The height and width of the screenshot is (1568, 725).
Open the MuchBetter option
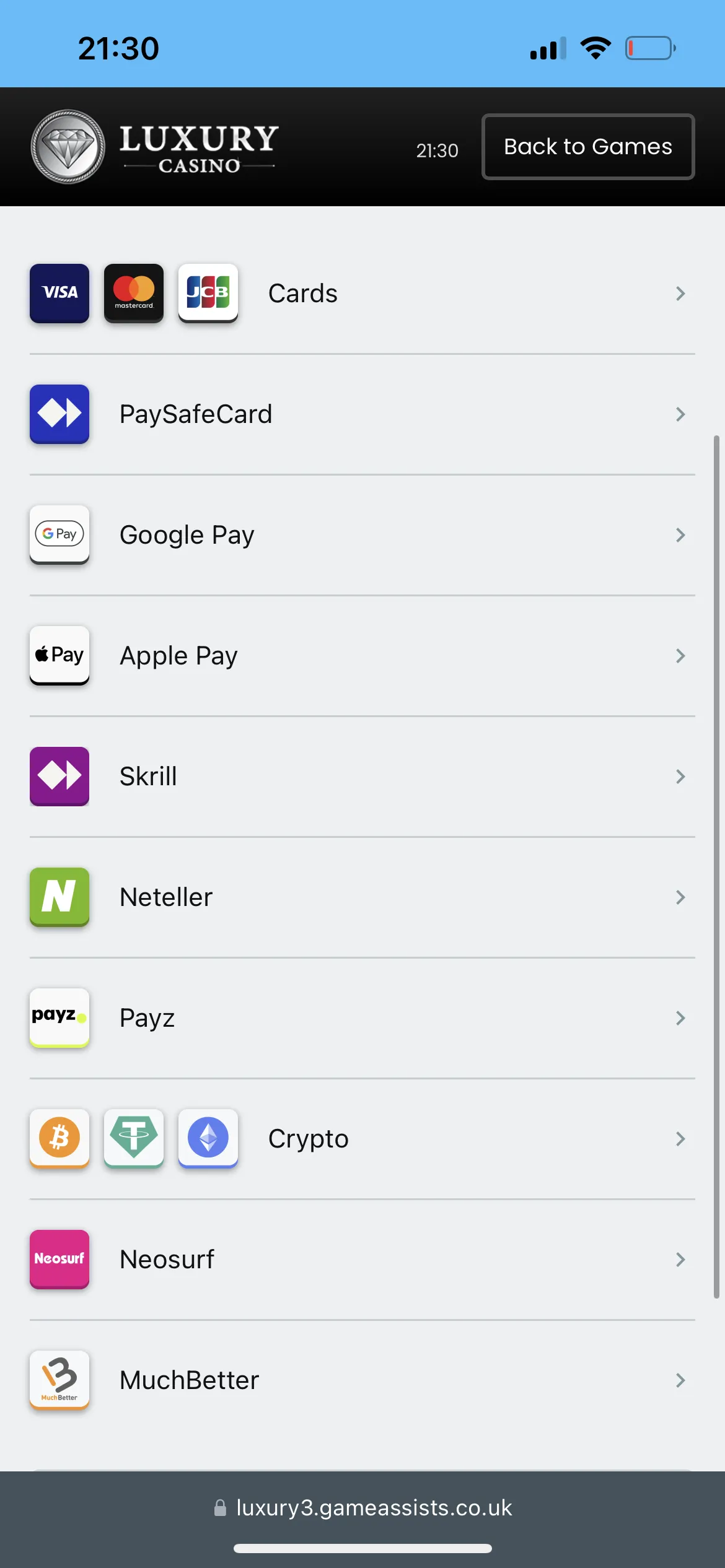pyautogui.click(x=362, y=1380)
